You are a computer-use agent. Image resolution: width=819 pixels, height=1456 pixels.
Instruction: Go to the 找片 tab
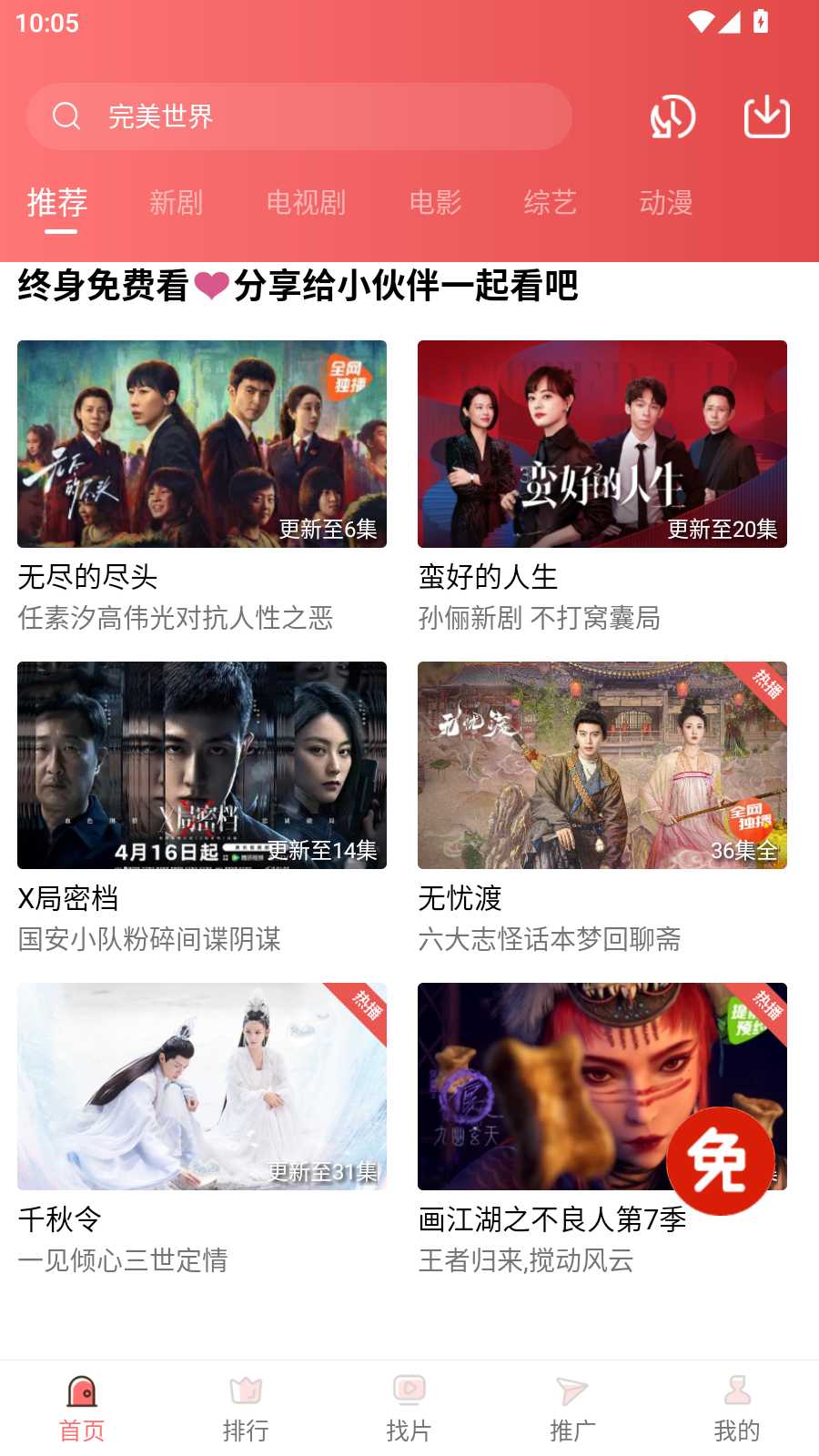tap(409, 1409)
